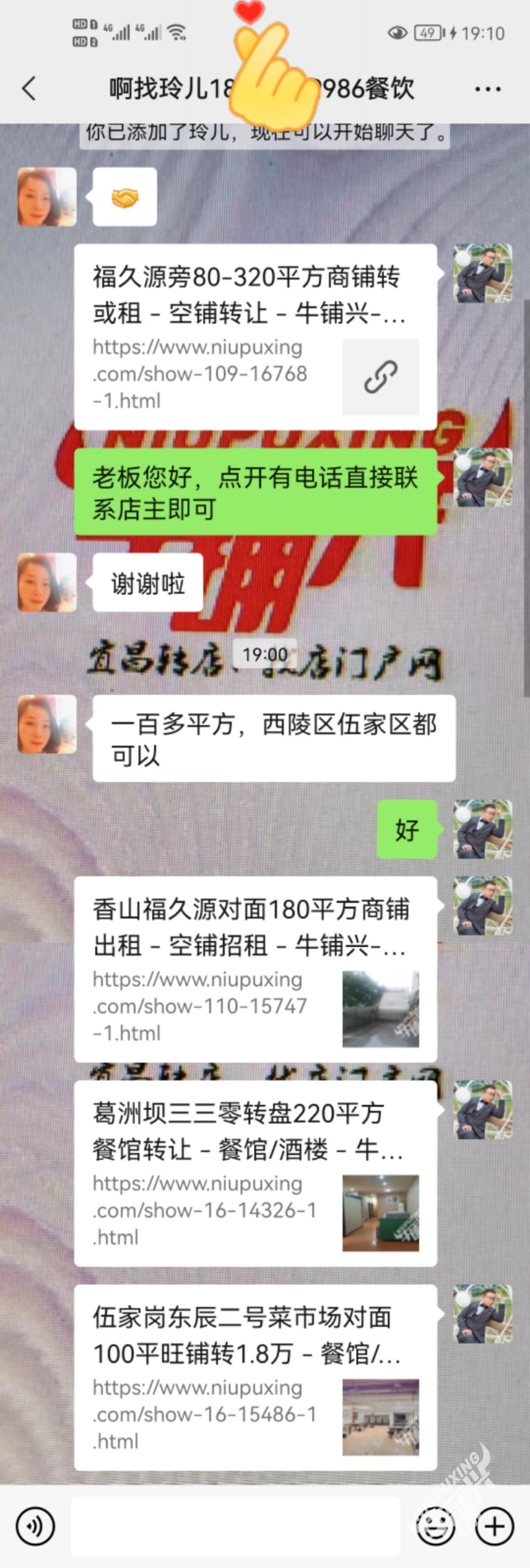Open the emoji sticker panel
The width and height of the screenshot is (530, 1568).
435,1526
